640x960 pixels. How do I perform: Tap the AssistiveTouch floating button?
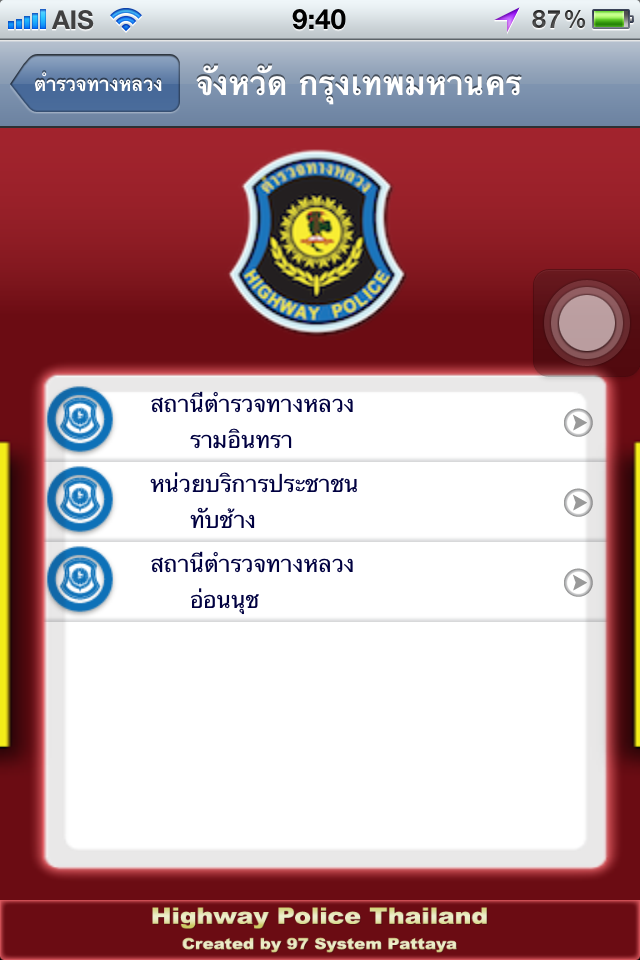586,323
